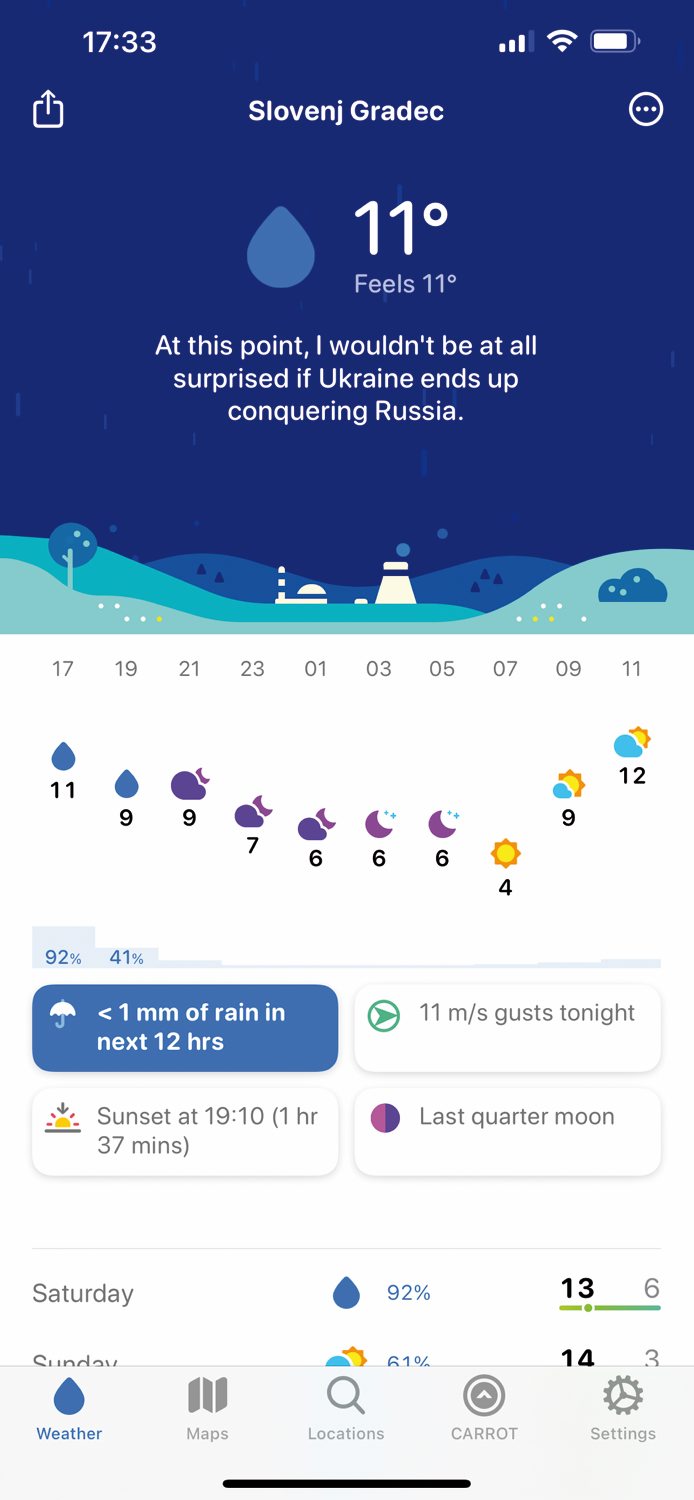Open the CARROT tab

(484, 1408)
